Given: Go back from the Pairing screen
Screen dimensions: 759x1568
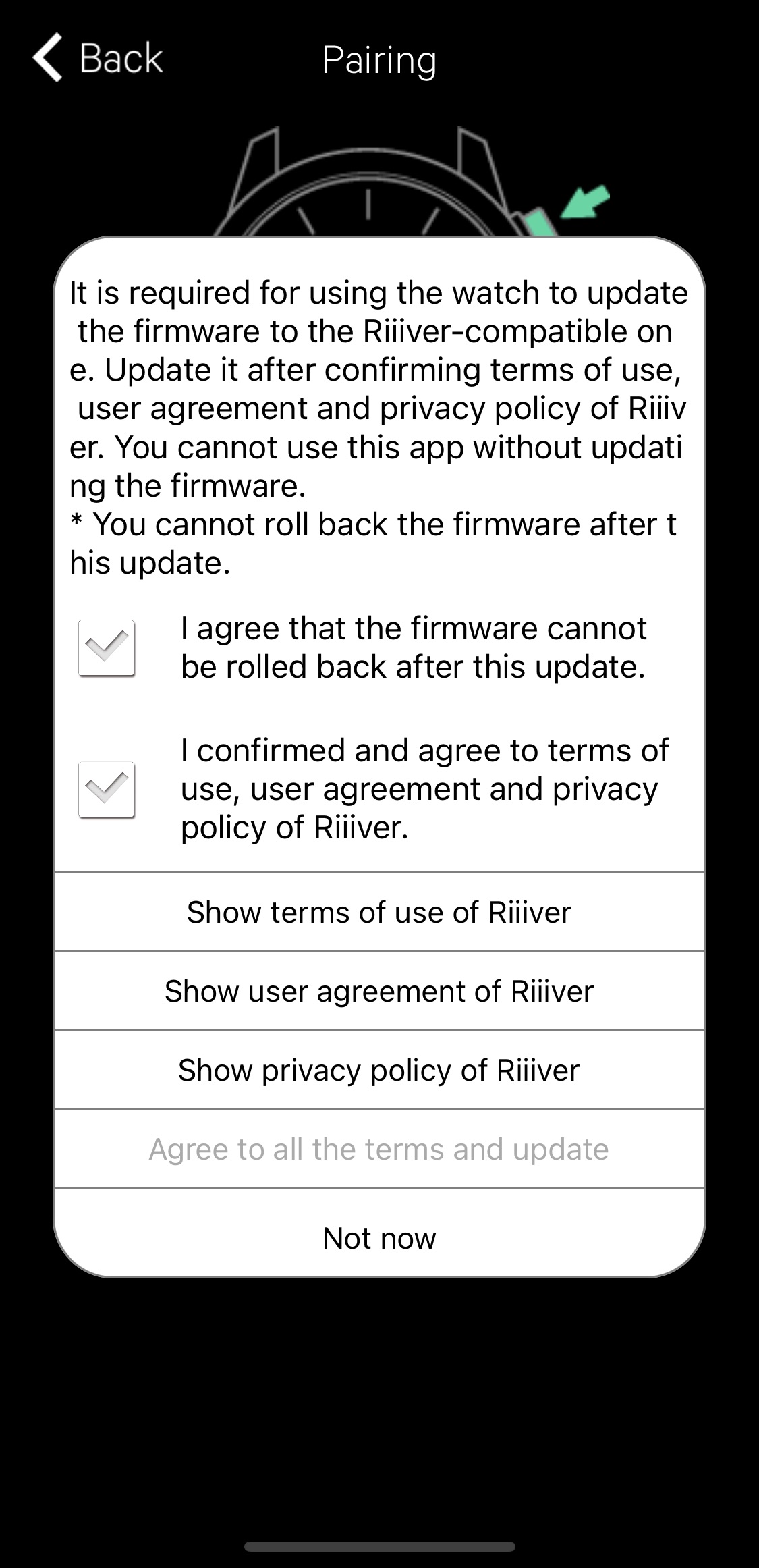Looking at the screenshot, I should (98, 59).
